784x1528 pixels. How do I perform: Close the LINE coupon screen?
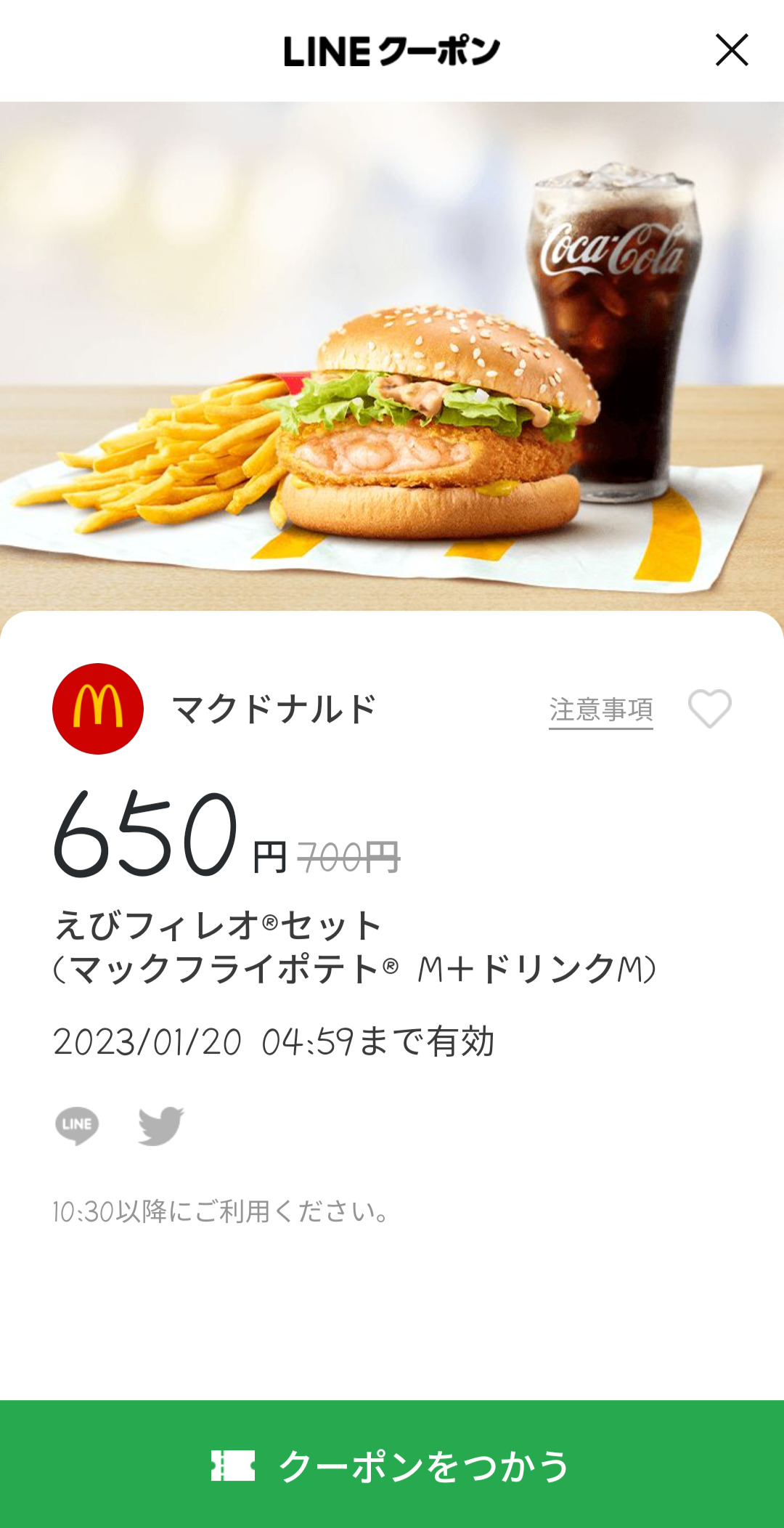731,50
